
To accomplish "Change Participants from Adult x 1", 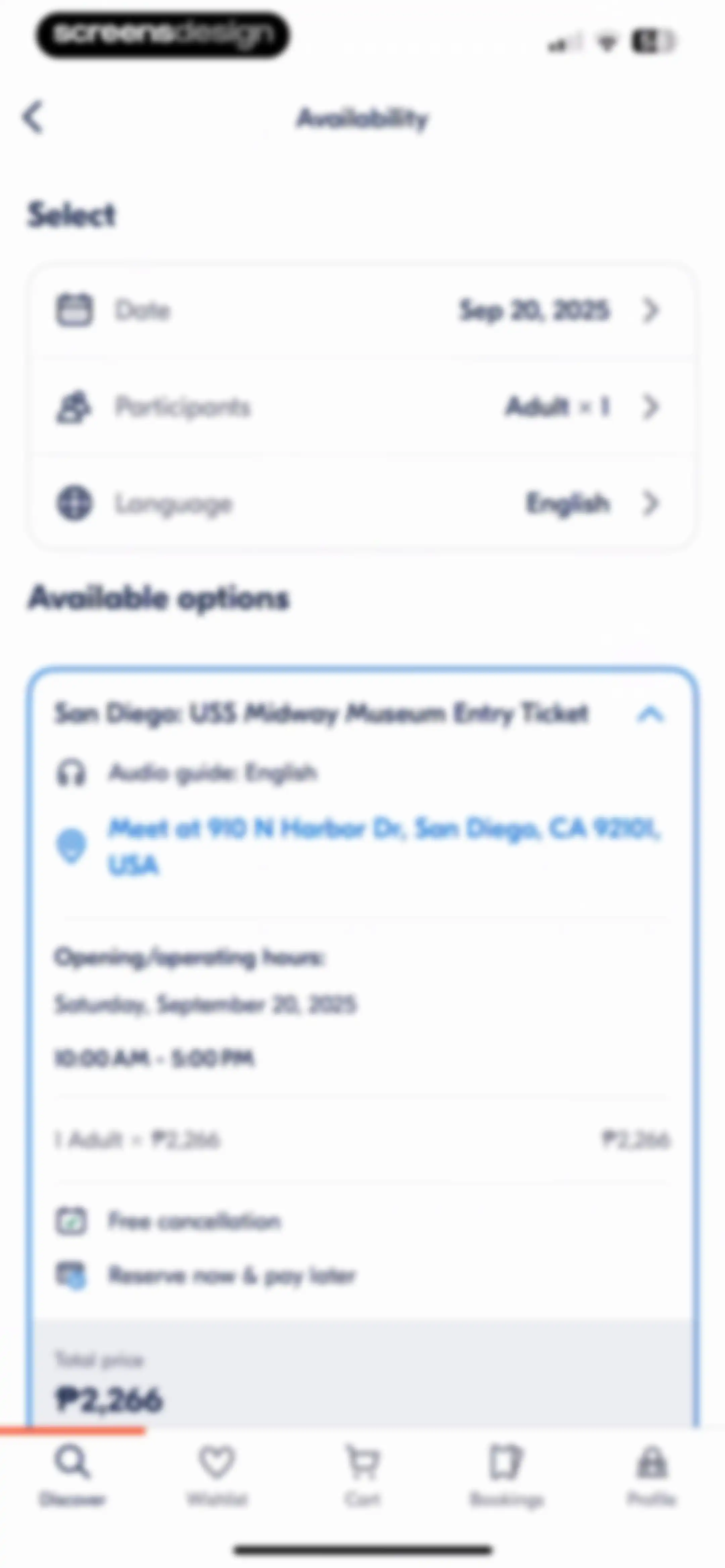I will [362, 407].
